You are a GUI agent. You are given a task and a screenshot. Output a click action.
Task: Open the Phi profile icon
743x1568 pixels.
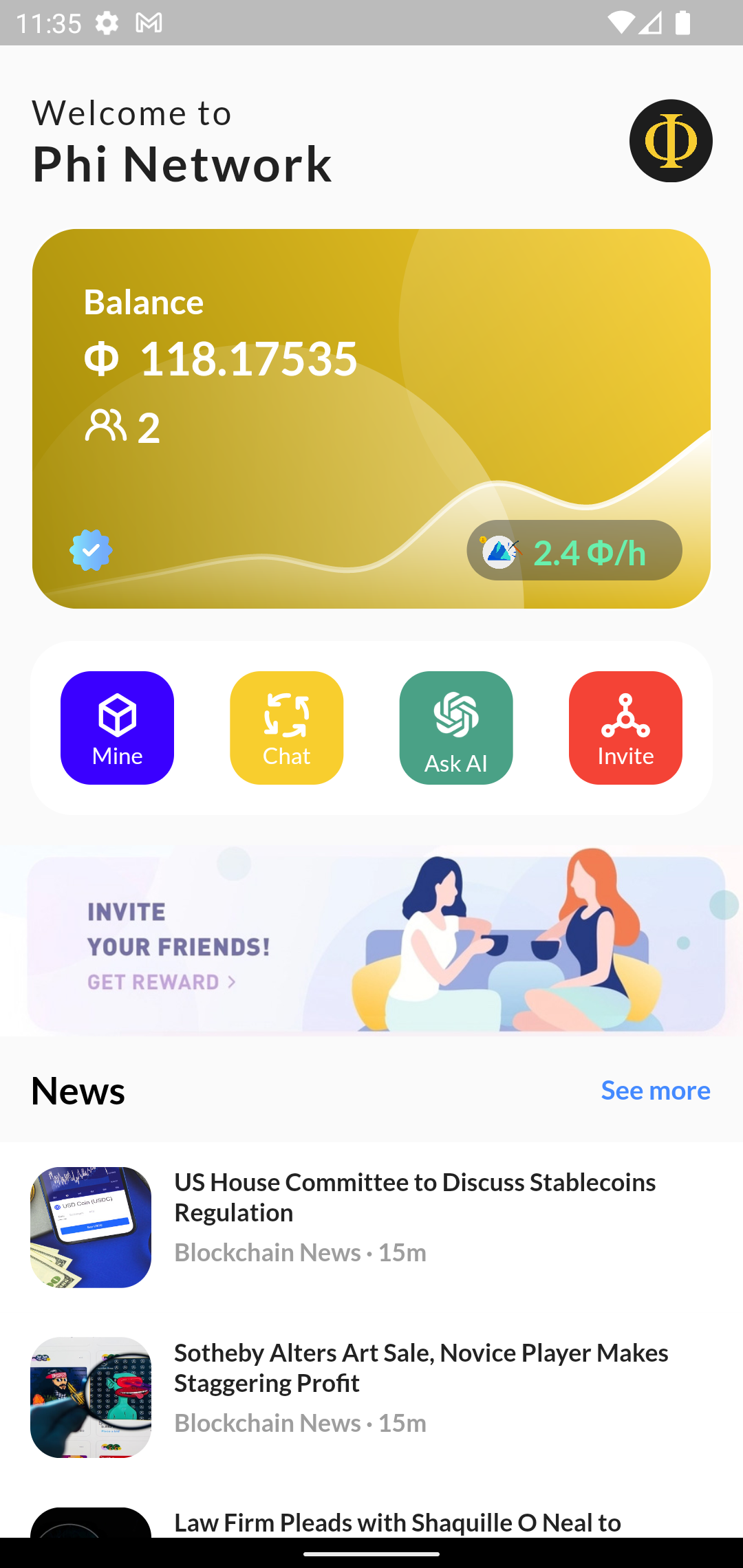pos(671,141)
